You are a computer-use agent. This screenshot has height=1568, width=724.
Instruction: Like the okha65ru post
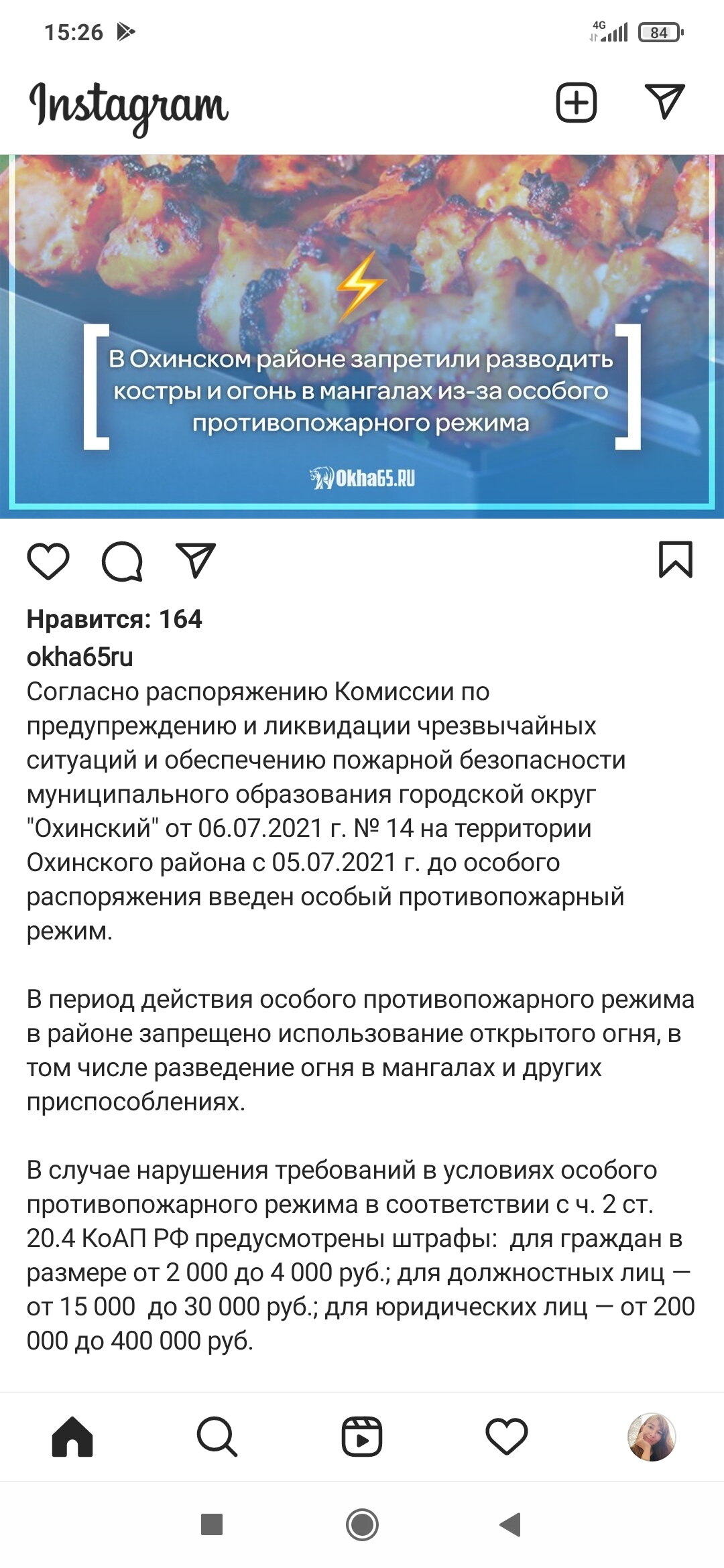(x=48, y=561)
